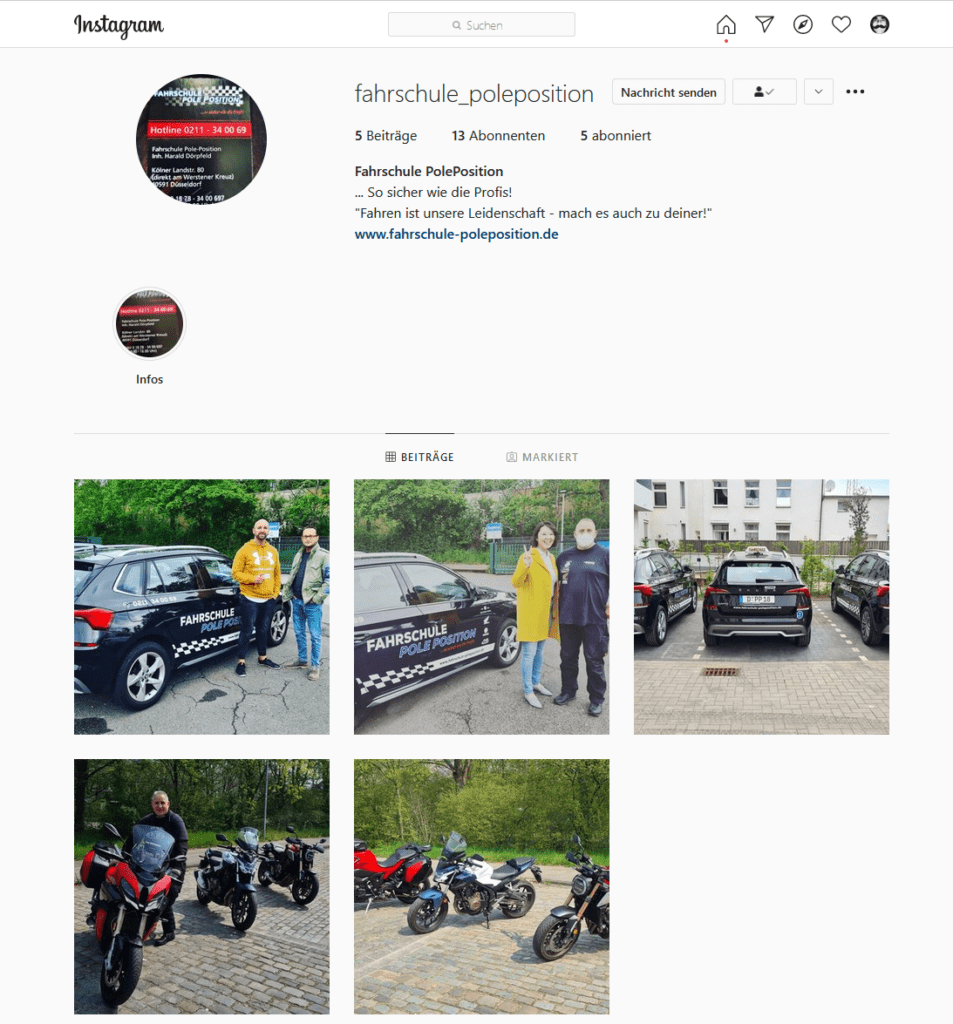
Task: Select the Beiträge tab
Action: pyautogui.click(x=420, y=457)
